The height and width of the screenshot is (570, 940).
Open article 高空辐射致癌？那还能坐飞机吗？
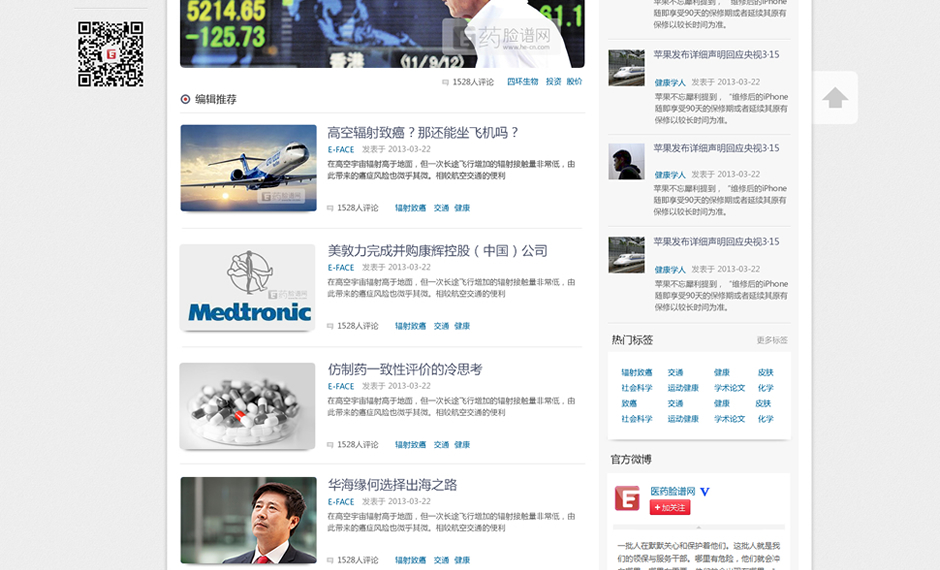(x=423, y=132)
